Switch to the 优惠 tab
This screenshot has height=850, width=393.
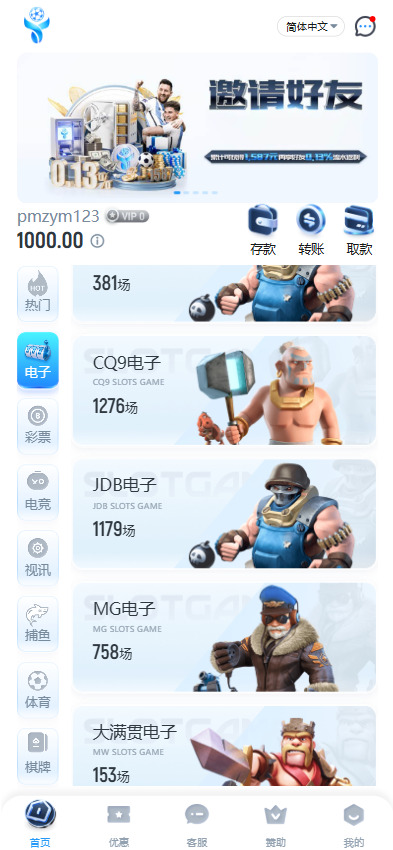[119, 825]
